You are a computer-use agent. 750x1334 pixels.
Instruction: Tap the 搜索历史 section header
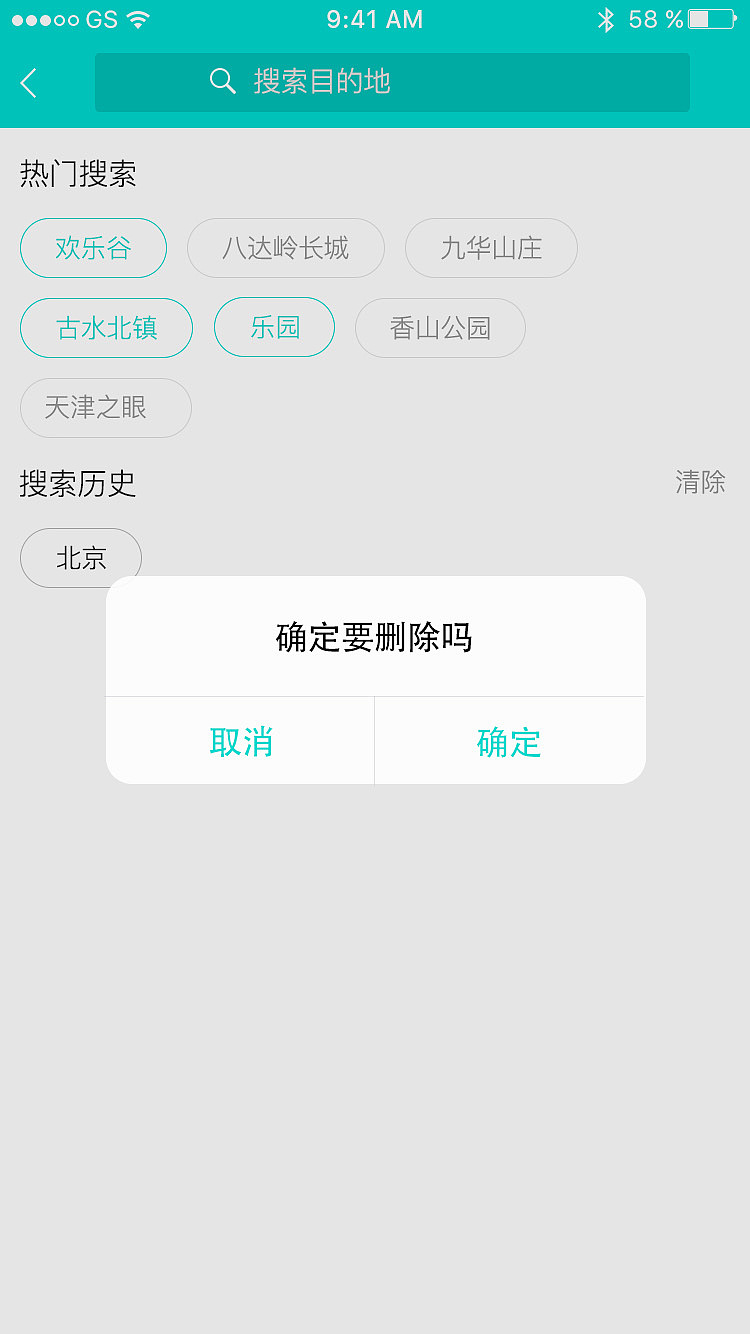coord(78,485)
